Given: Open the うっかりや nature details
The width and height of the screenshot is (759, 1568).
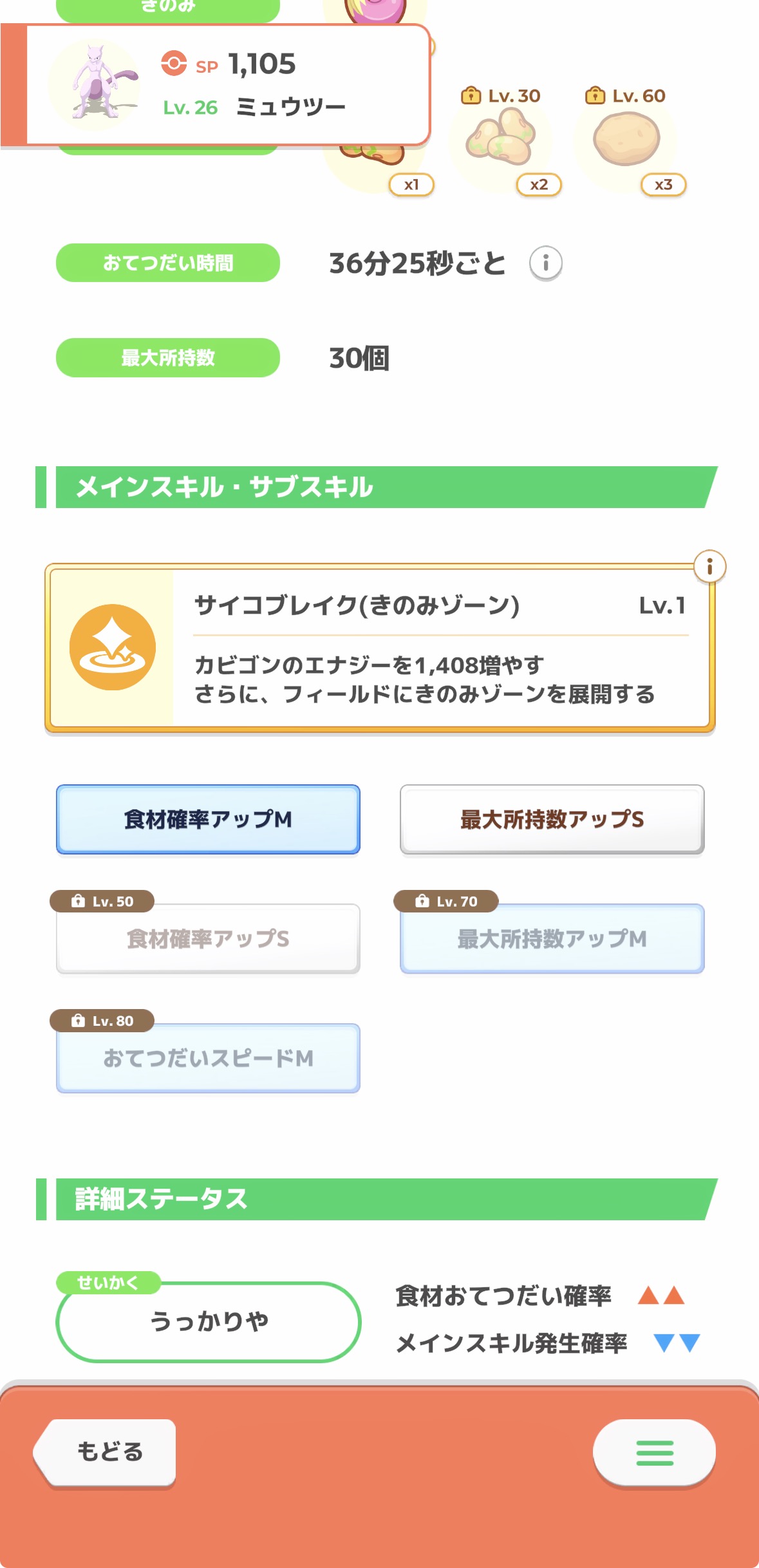Looking at the screenshot, I should tap(209, 1321).
